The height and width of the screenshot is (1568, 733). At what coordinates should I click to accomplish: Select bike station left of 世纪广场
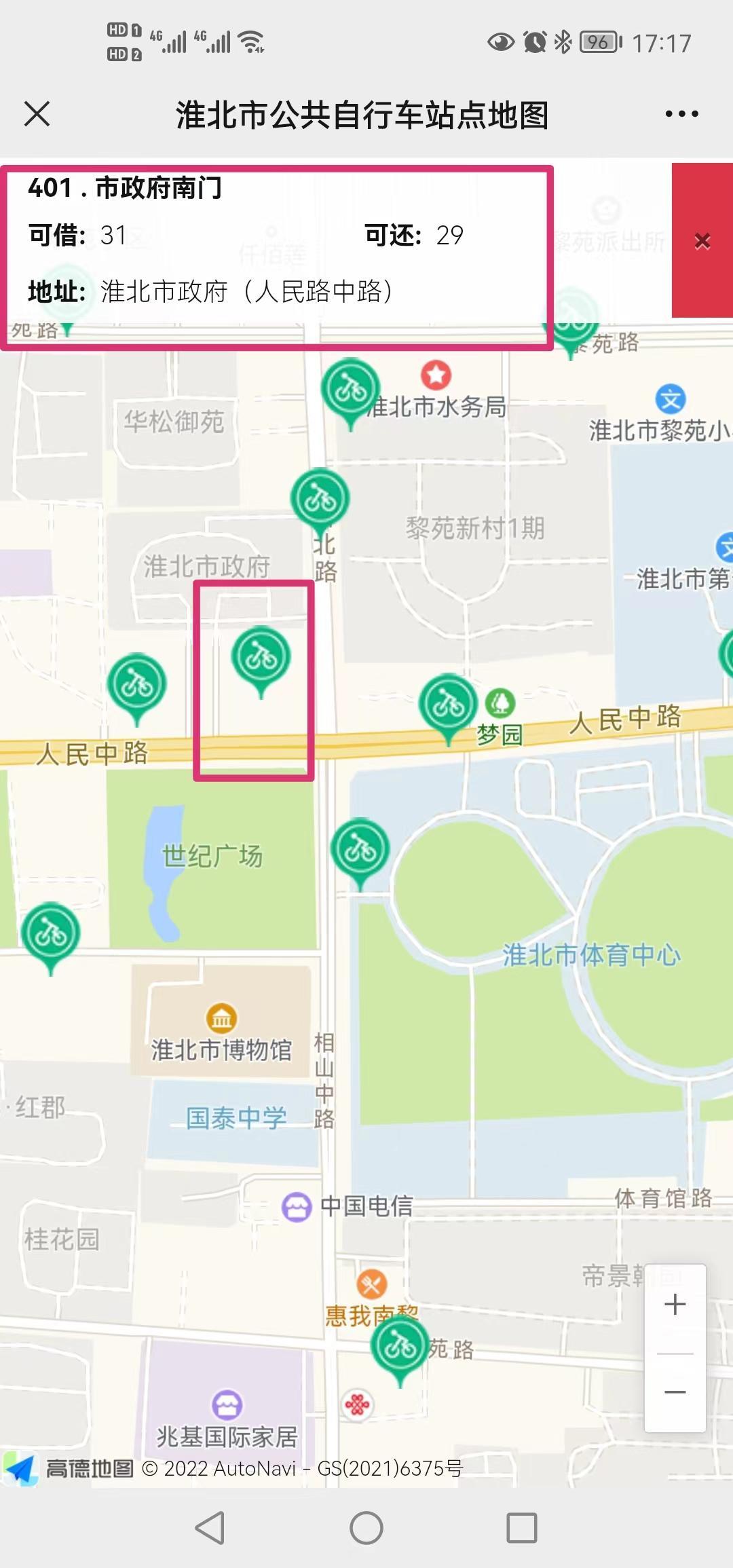51,933
